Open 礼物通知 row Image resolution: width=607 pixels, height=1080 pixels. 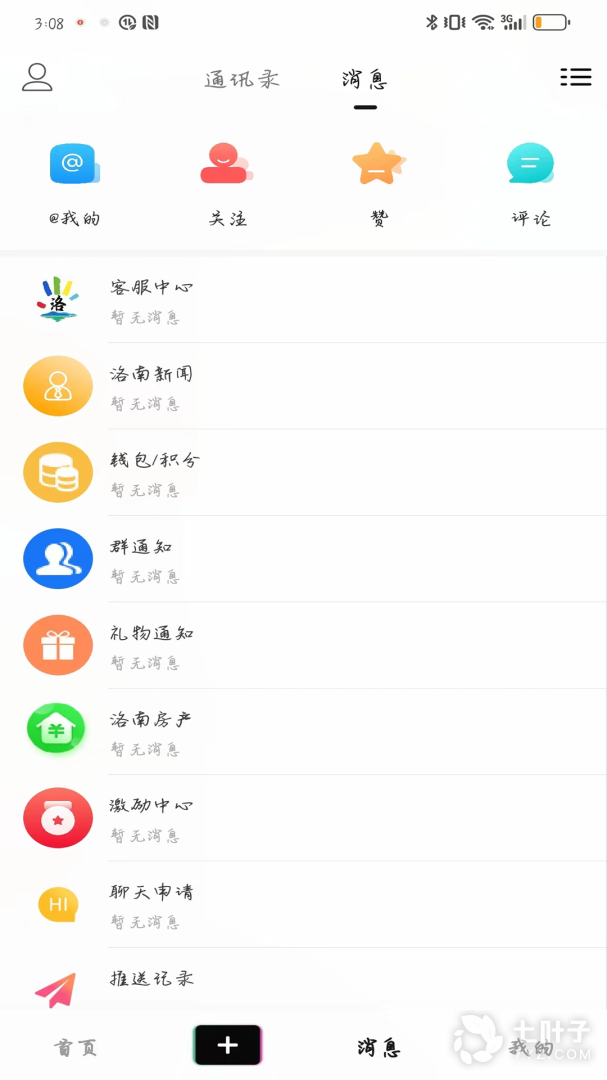(x=303, y=645)
